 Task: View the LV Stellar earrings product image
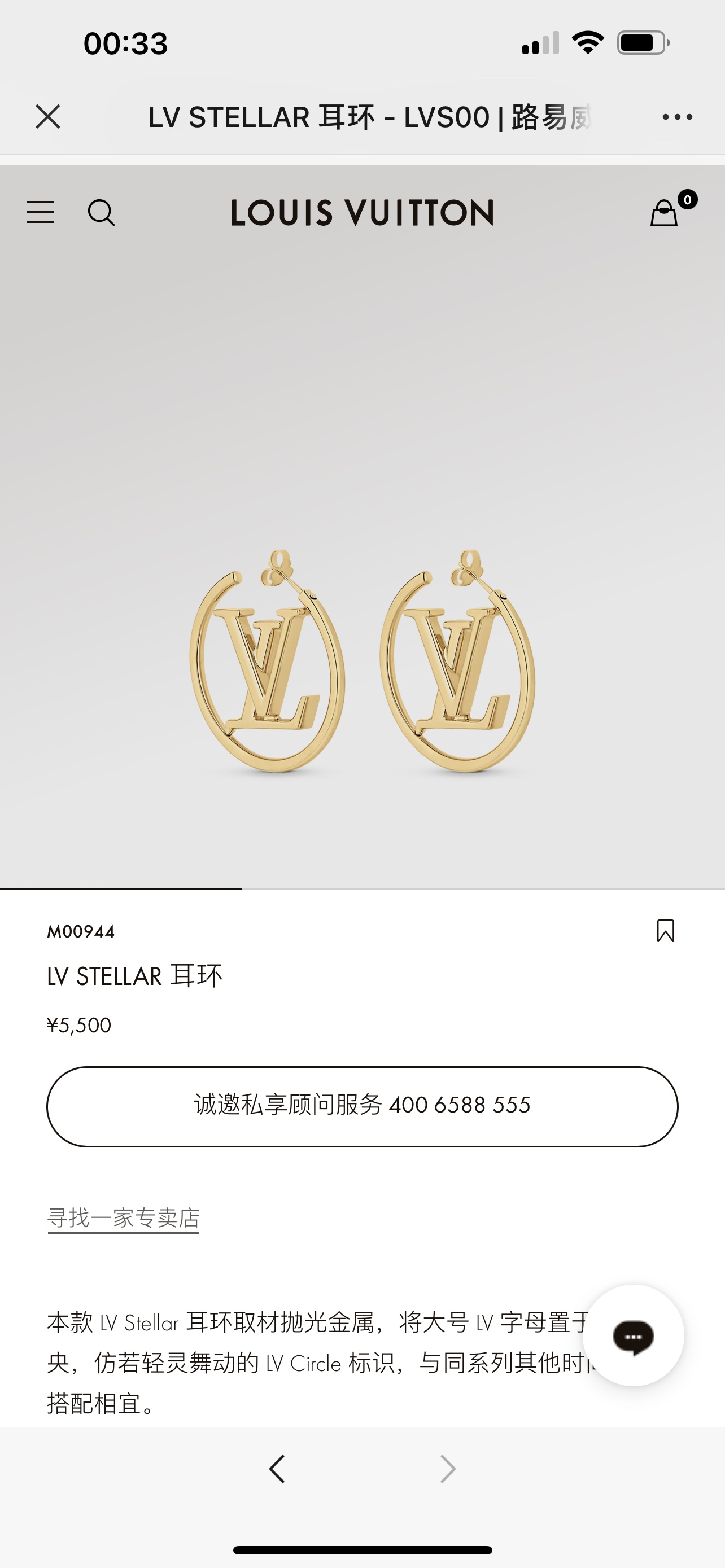pyautogui.click(x=362, y=660)
